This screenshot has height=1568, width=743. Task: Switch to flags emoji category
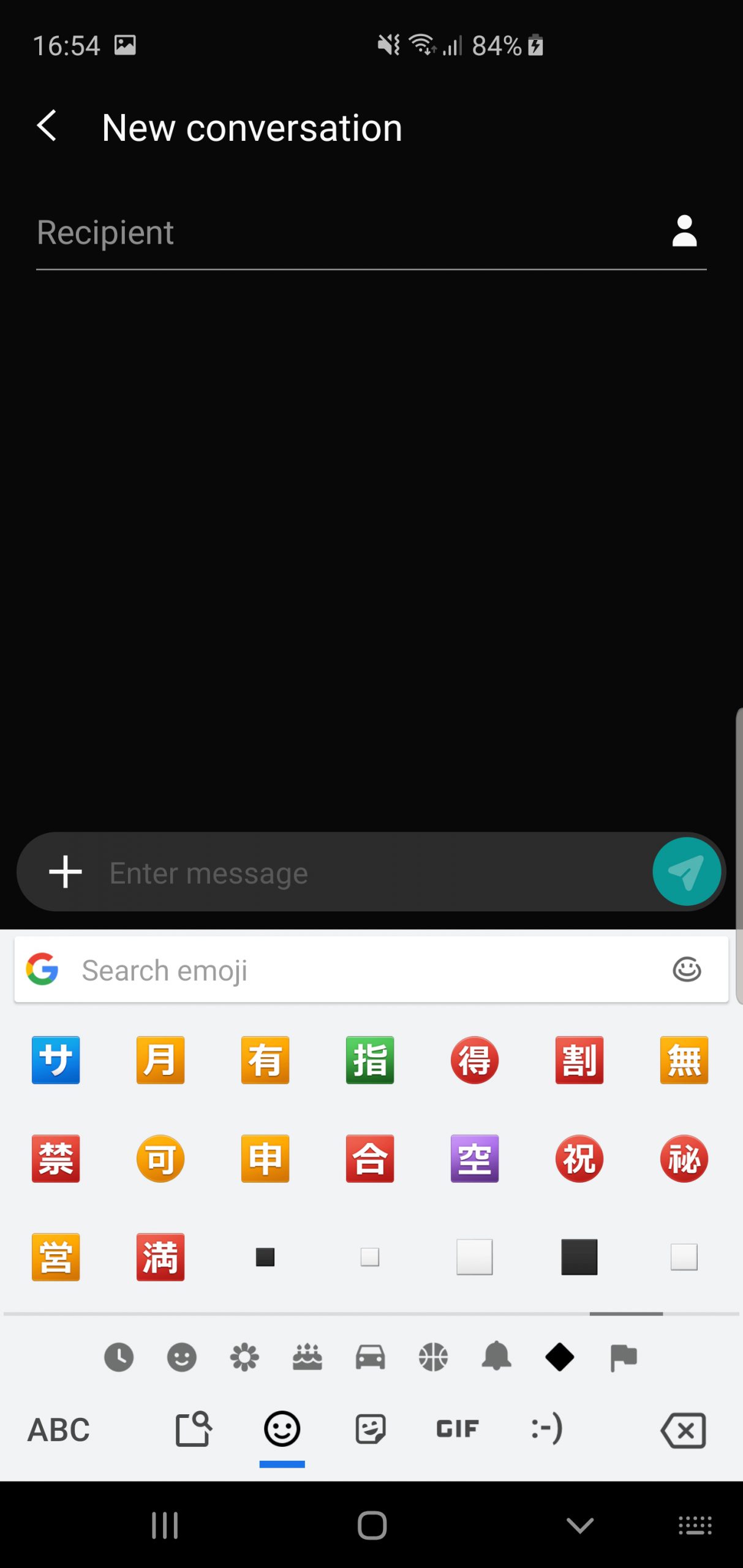pyautogui.click(x=624, y=1357)
